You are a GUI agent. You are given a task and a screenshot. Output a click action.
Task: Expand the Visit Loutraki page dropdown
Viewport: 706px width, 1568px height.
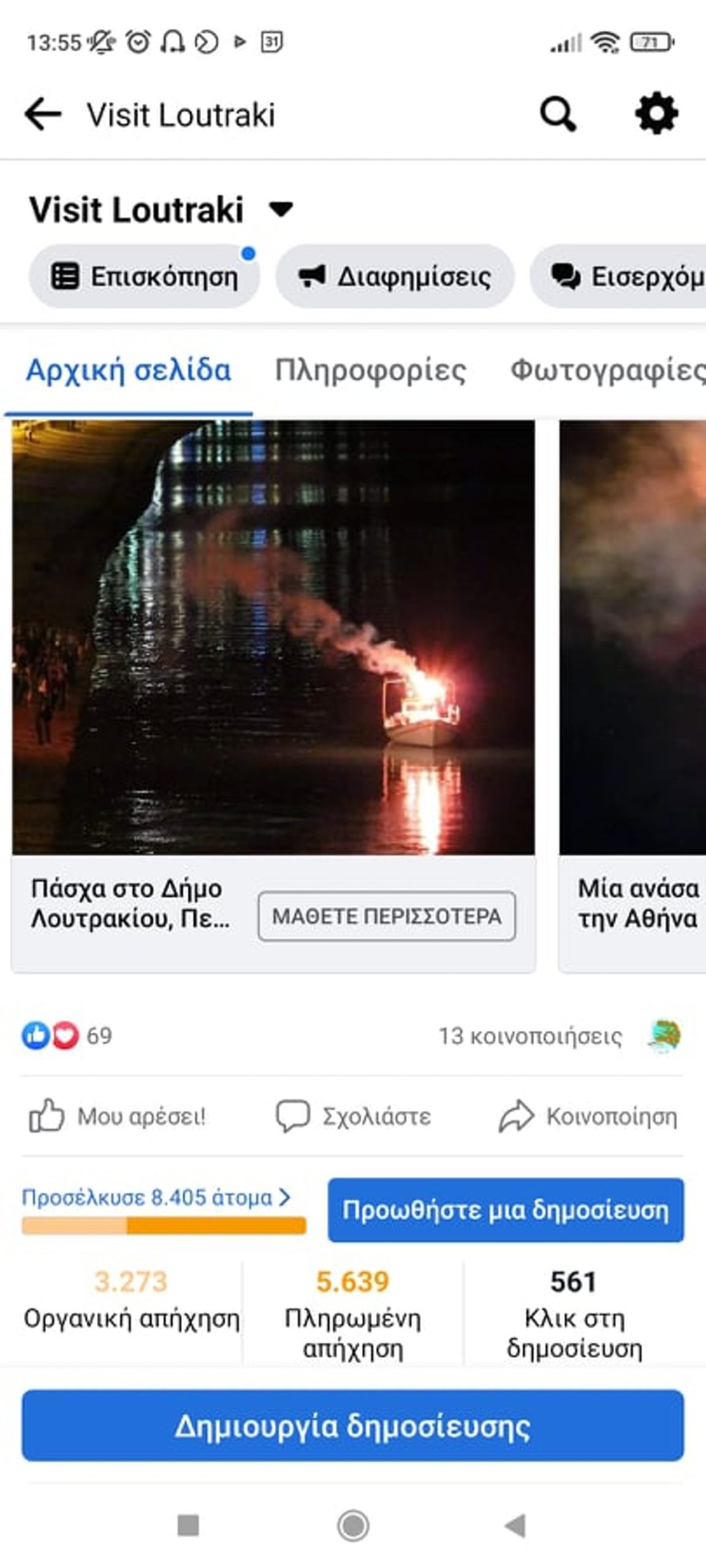[x=281, y=210]
